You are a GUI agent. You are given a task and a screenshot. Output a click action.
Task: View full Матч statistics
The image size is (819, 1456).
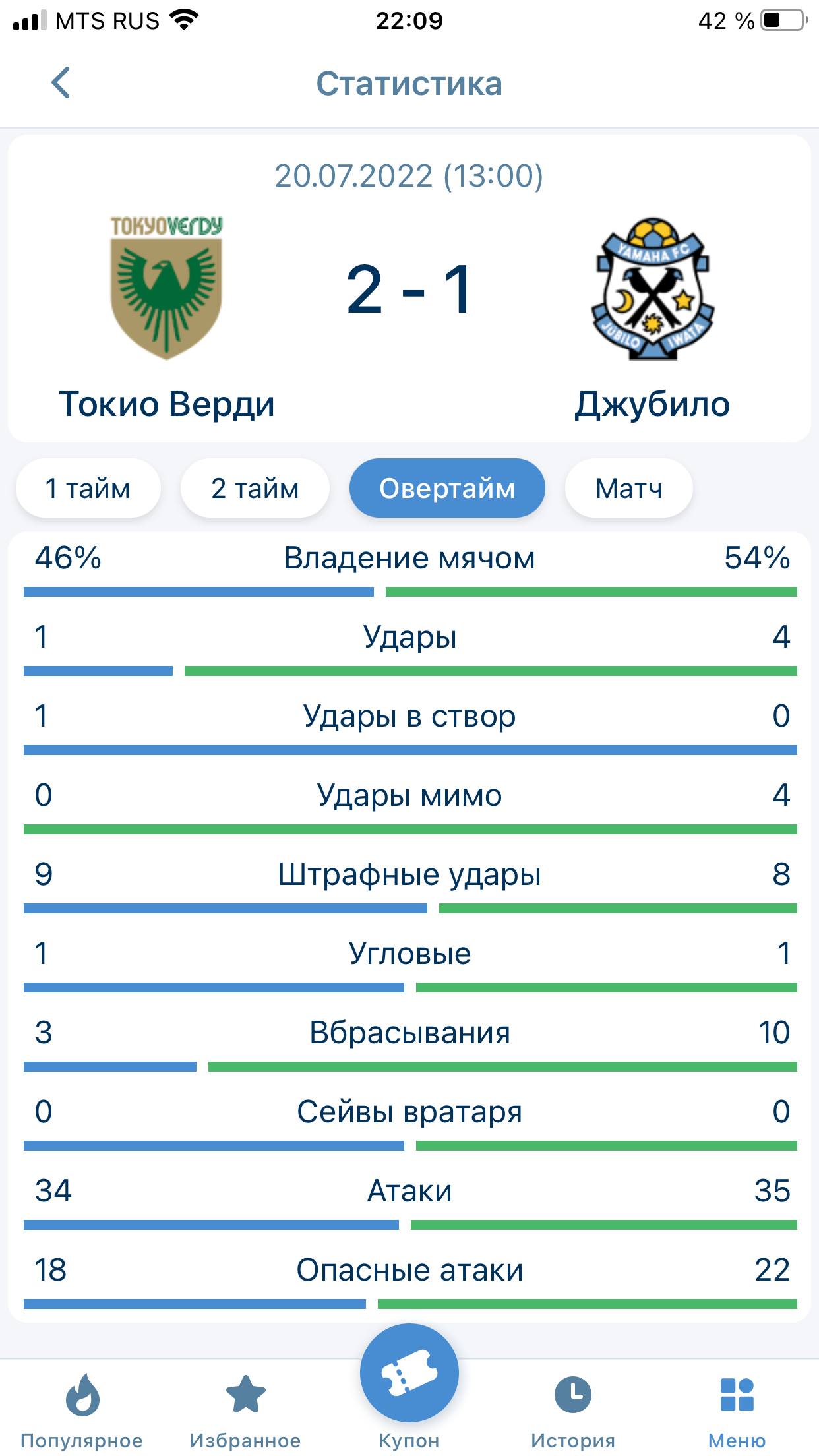tap(628, 489)
